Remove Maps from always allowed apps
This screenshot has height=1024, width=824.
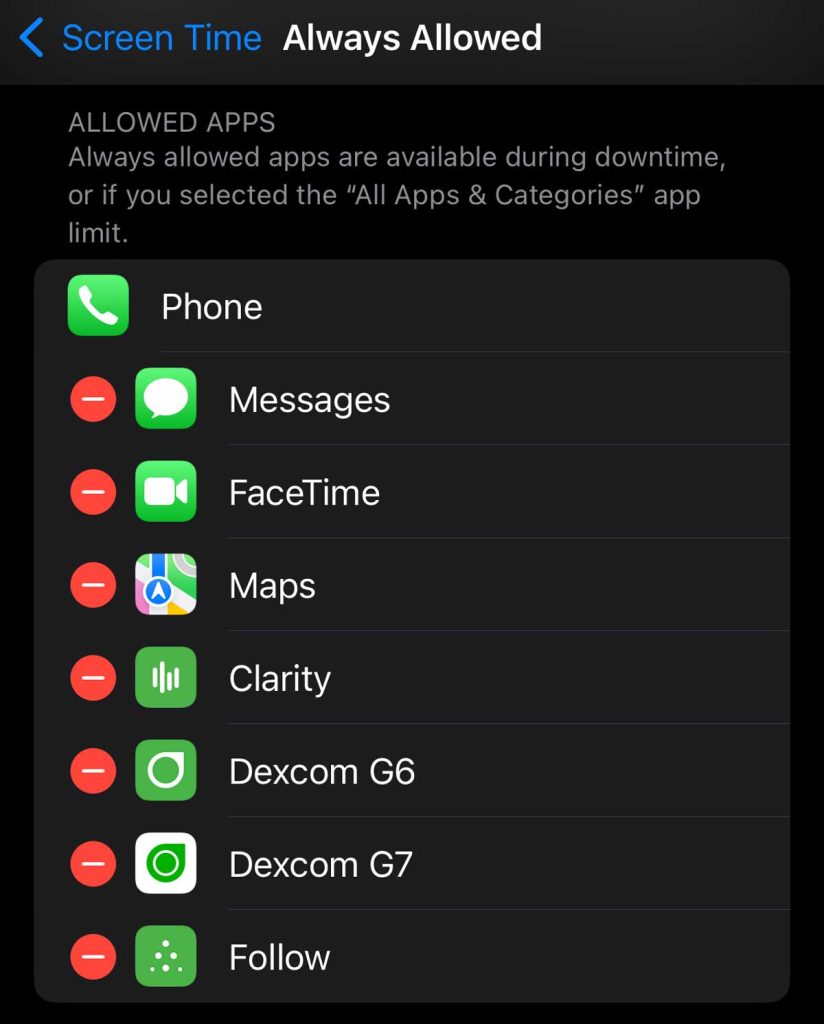[93, 586]
